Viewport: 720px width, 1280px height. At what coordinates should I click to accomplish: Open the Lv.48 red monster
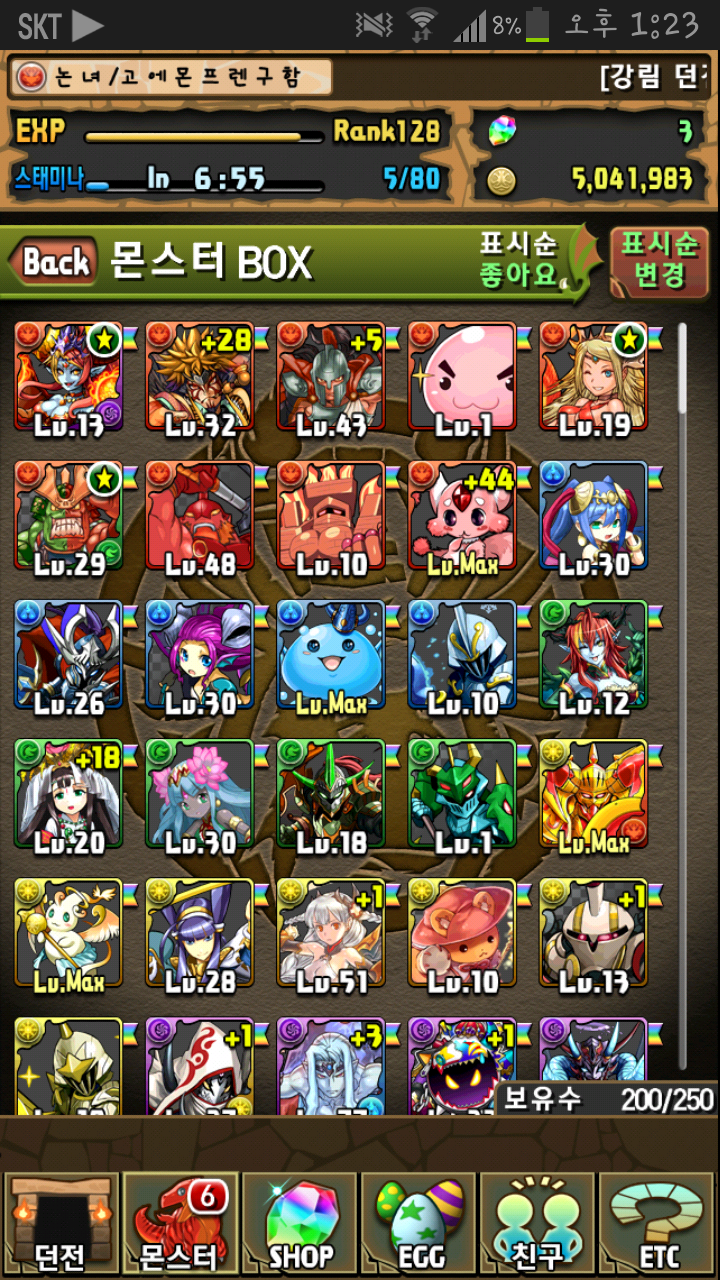click(200, 517)
